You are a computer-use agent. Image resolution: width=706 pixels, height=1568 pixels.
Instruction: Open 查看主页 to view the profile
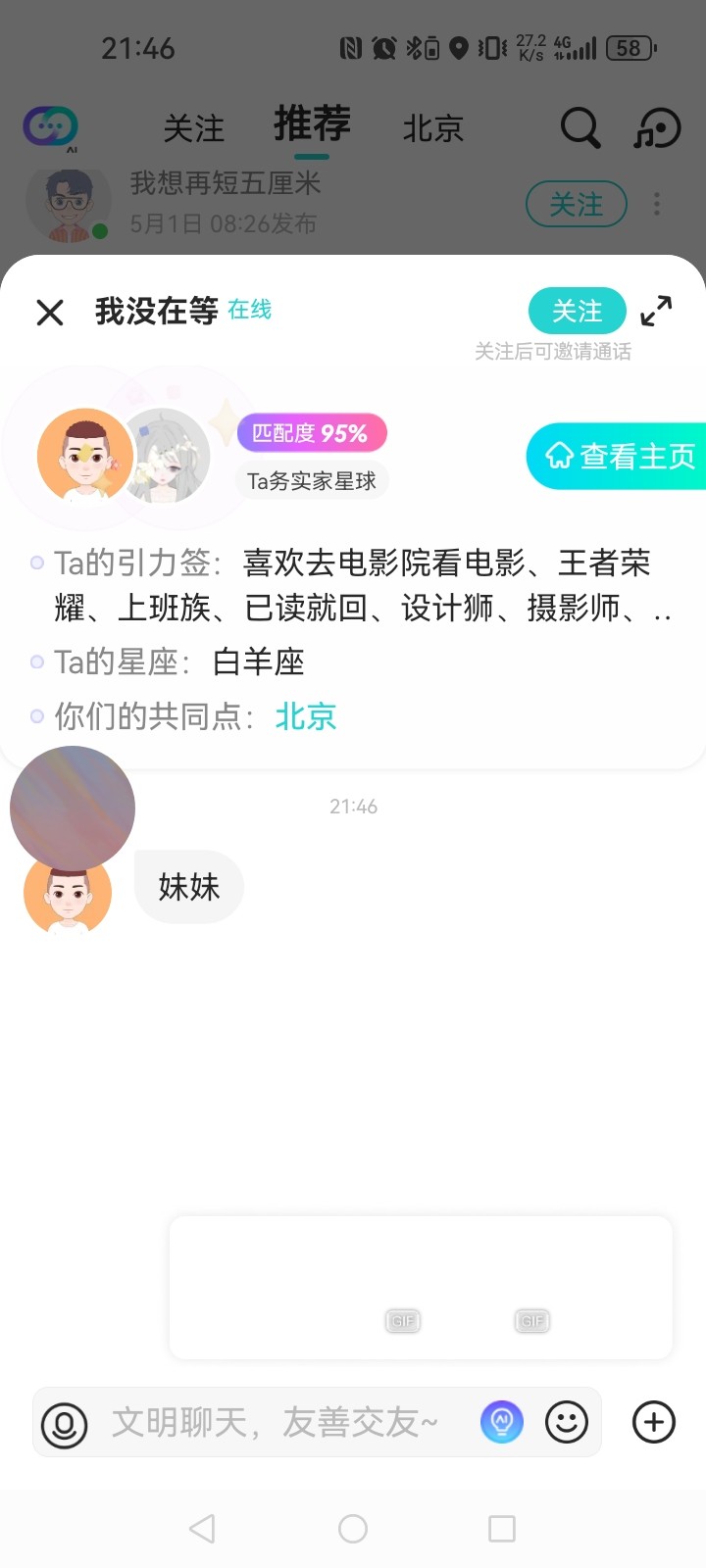tap(618, 456)
